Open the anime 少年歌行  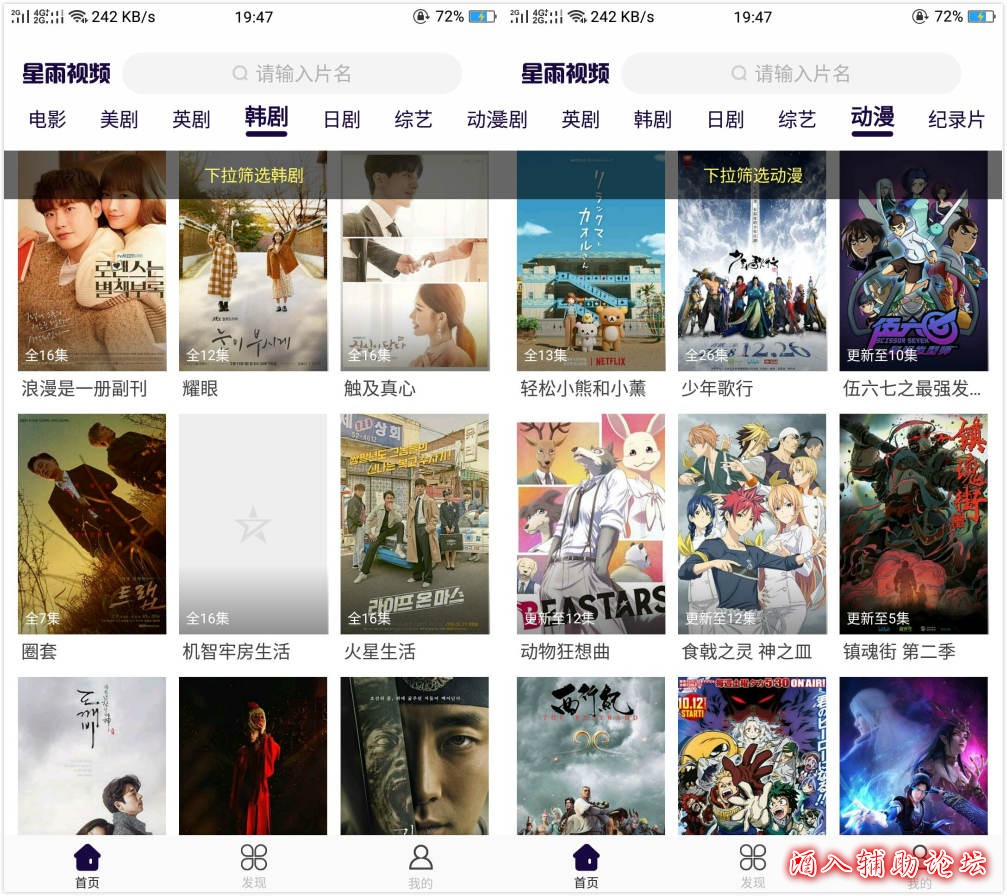pos(752,272)
